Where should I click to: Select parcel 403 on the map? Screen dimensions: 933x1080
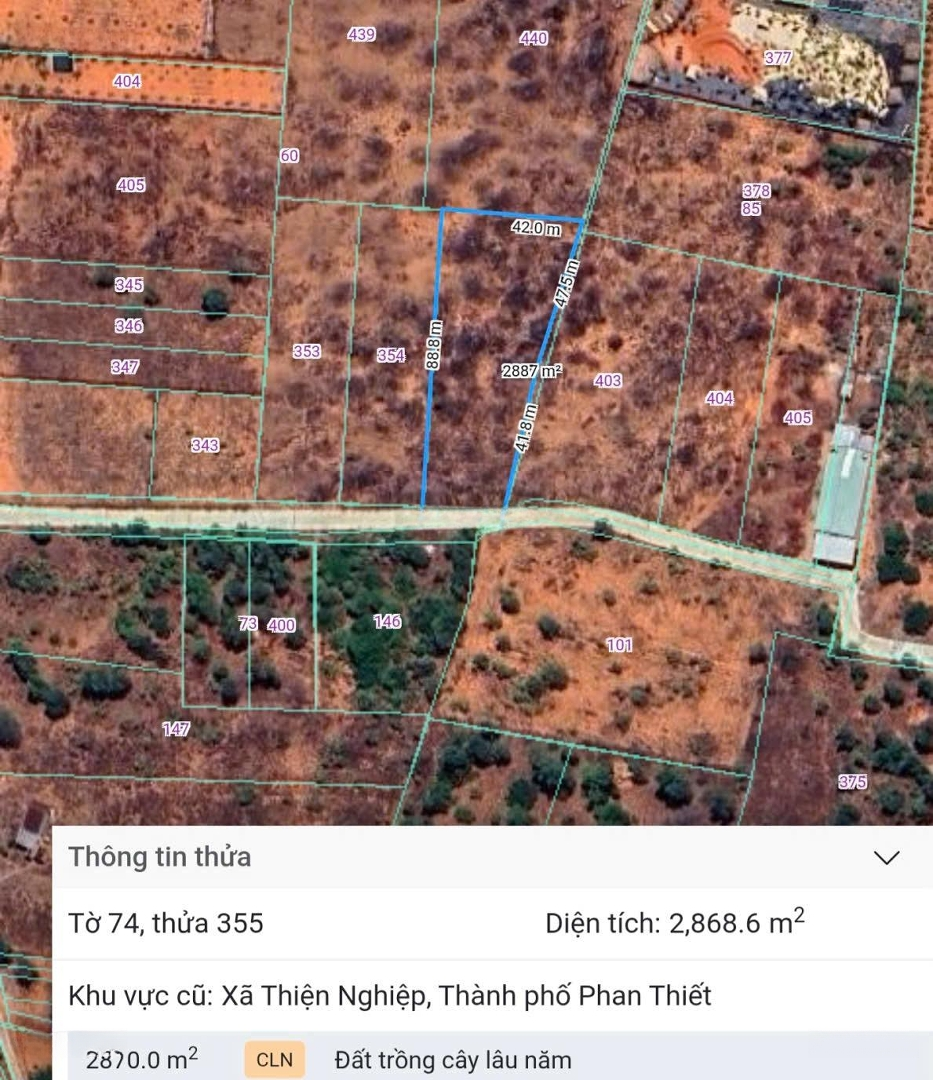(607, 380)
